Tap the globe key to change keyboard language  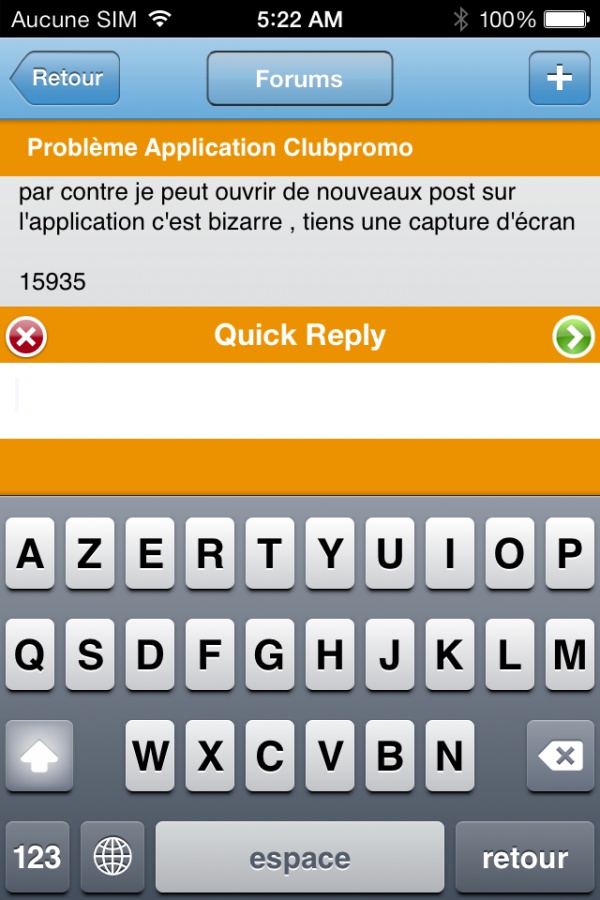112,857
